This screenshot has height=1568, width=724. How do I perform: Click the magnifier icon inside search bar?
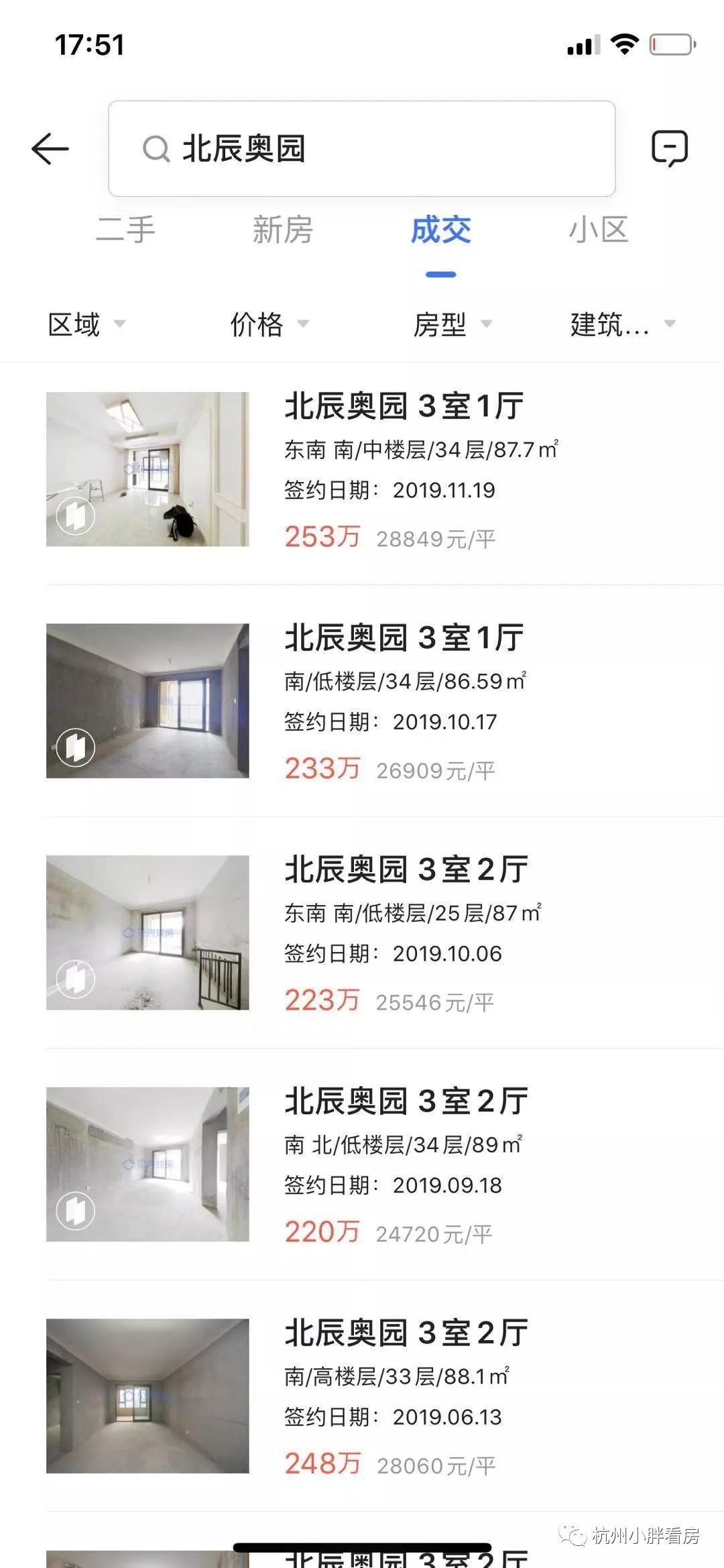pos(156,149)
